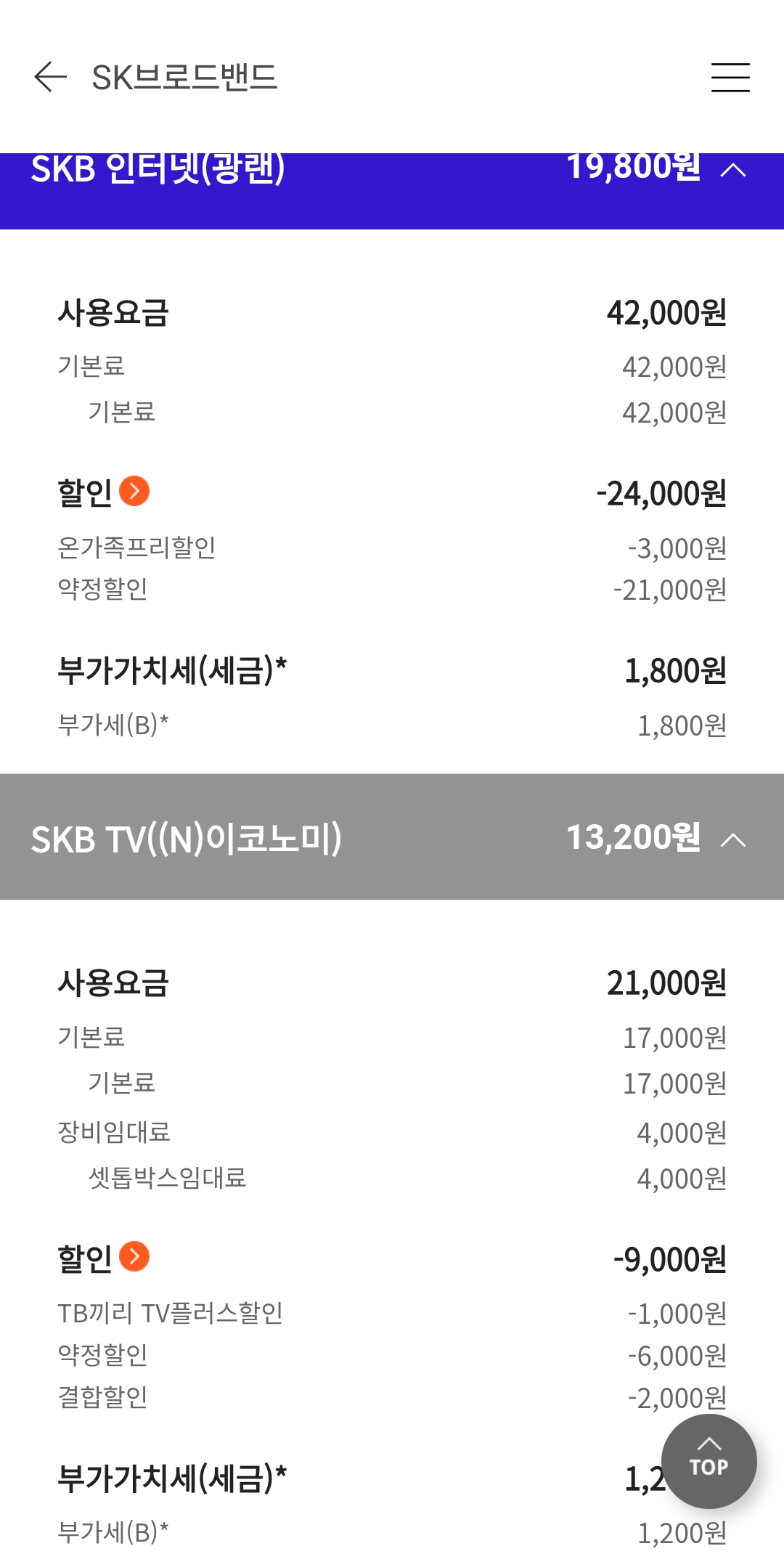Go back using the arrow icon

[50, 77]
